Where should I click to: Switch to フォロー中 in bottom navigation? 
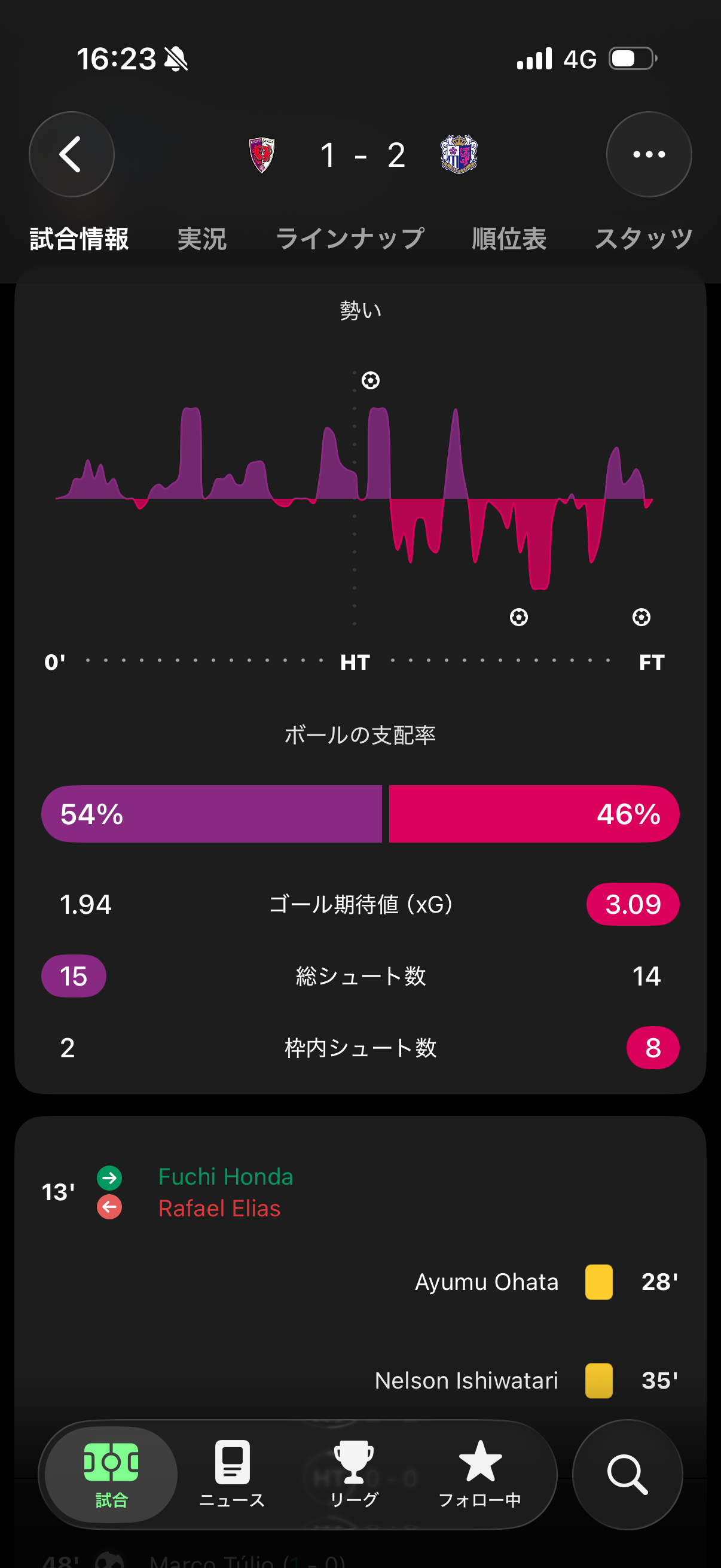point(480,1474)
